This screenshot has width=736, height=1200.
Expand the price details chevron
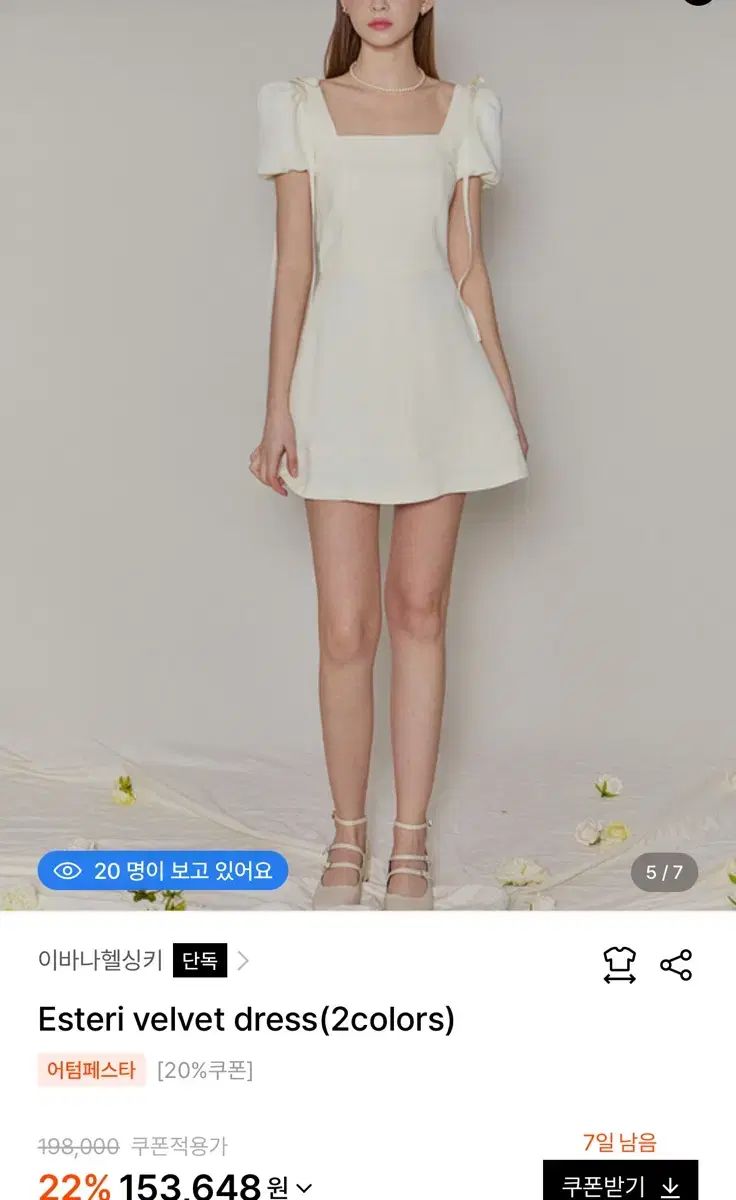tap(304, 1189)
